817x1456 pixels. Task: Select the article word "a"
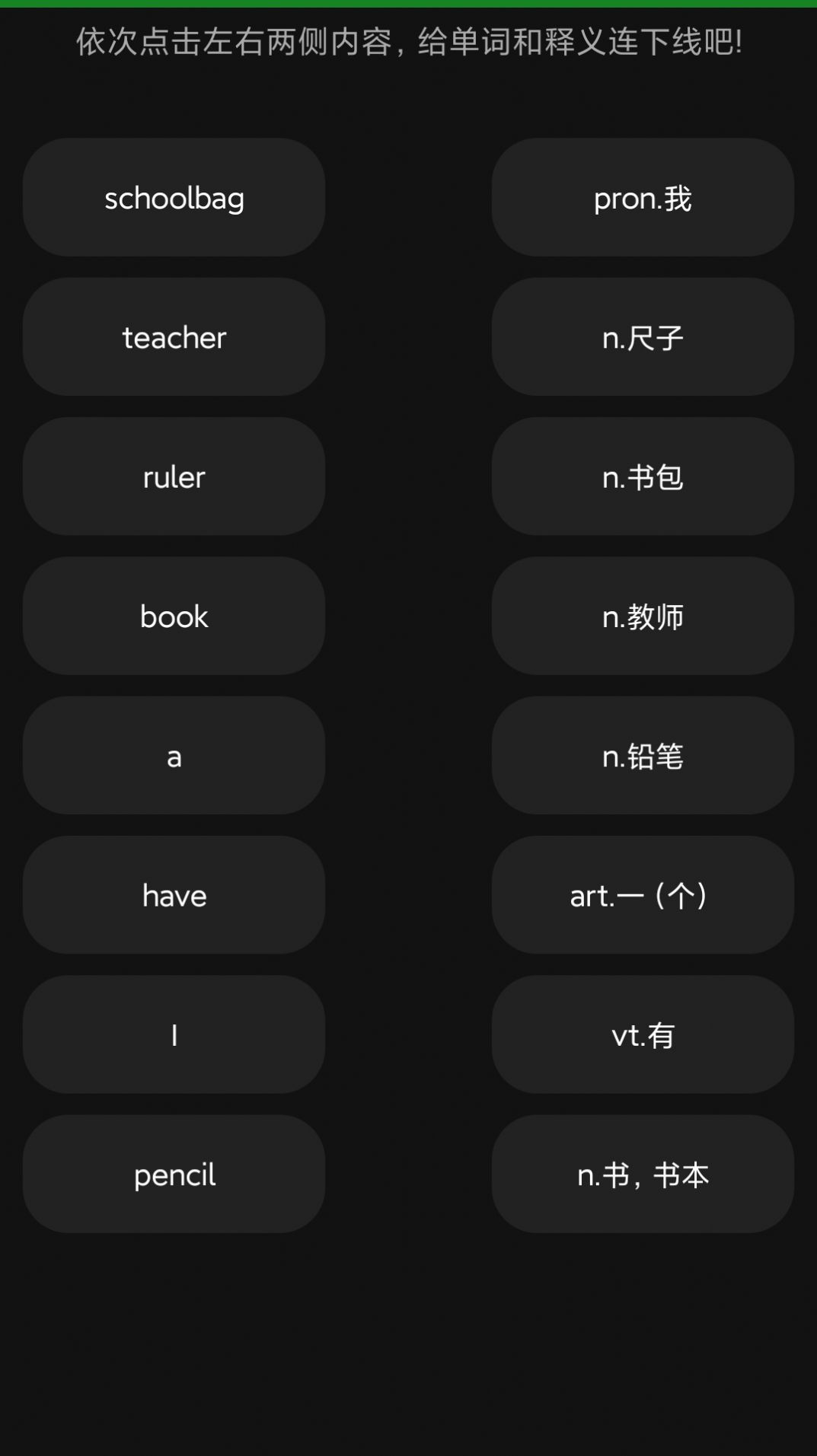[174, 756]
